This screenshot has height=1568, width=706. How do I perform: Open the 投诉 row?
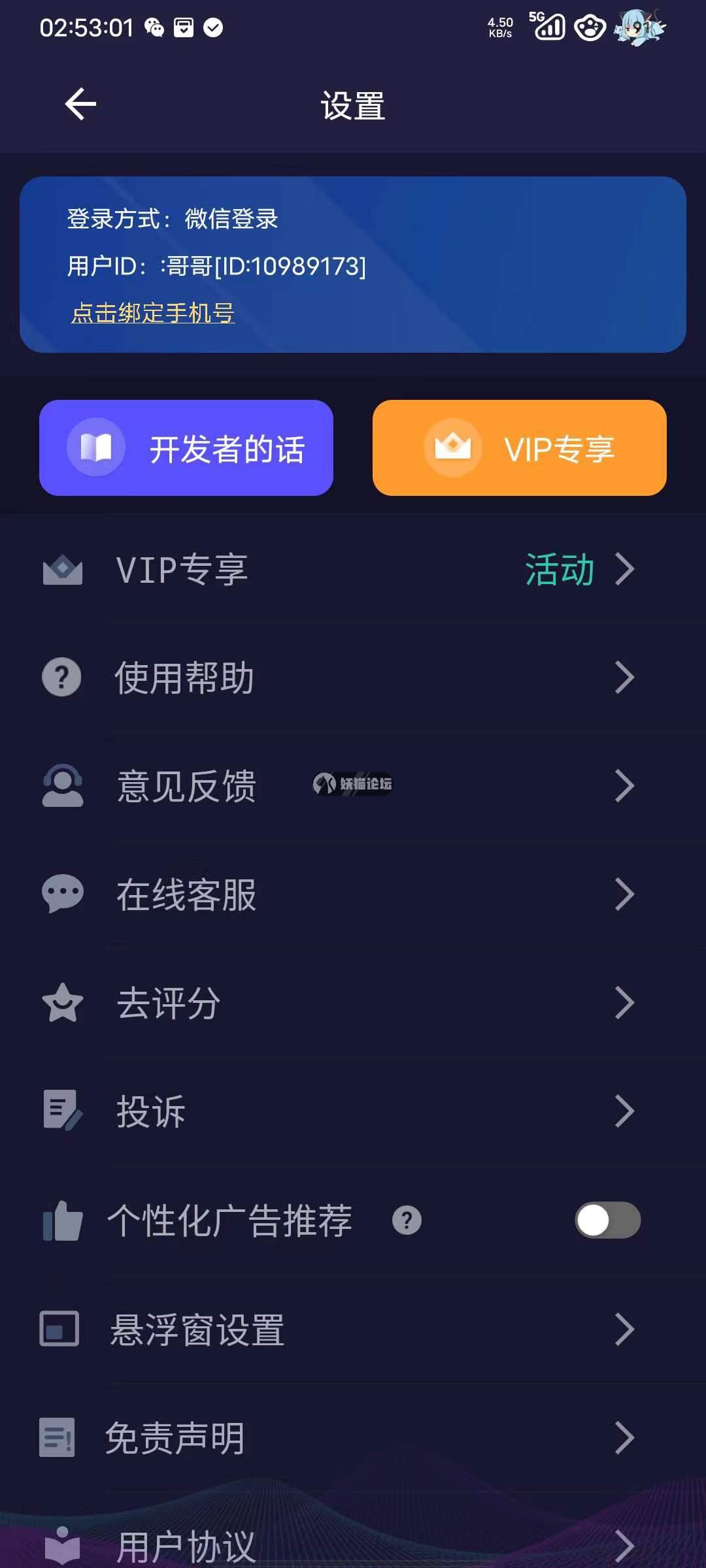click(353, 1111)
